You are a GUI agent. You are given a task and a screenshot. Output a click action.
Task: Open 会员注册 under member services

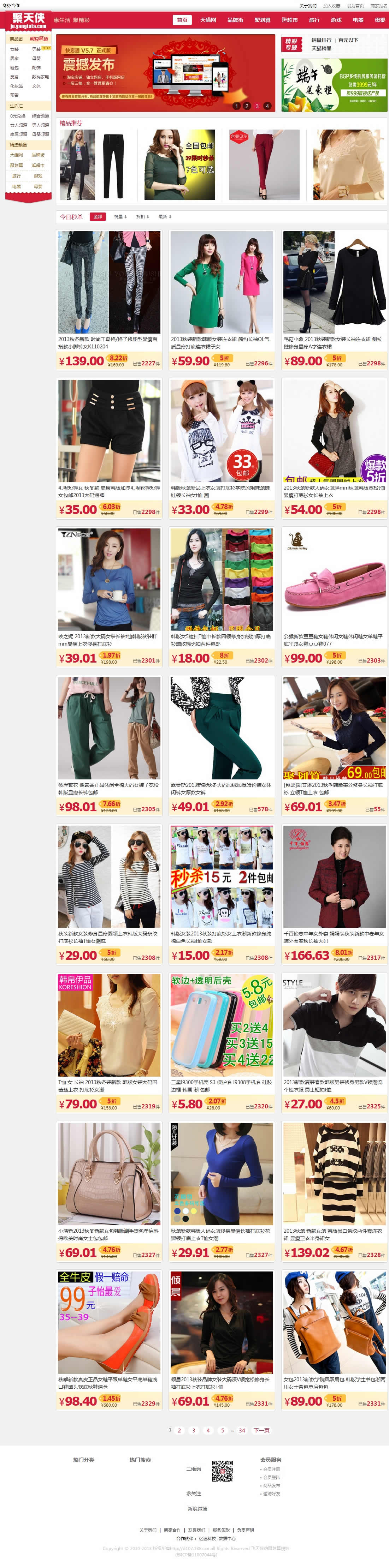point(271,1469)
